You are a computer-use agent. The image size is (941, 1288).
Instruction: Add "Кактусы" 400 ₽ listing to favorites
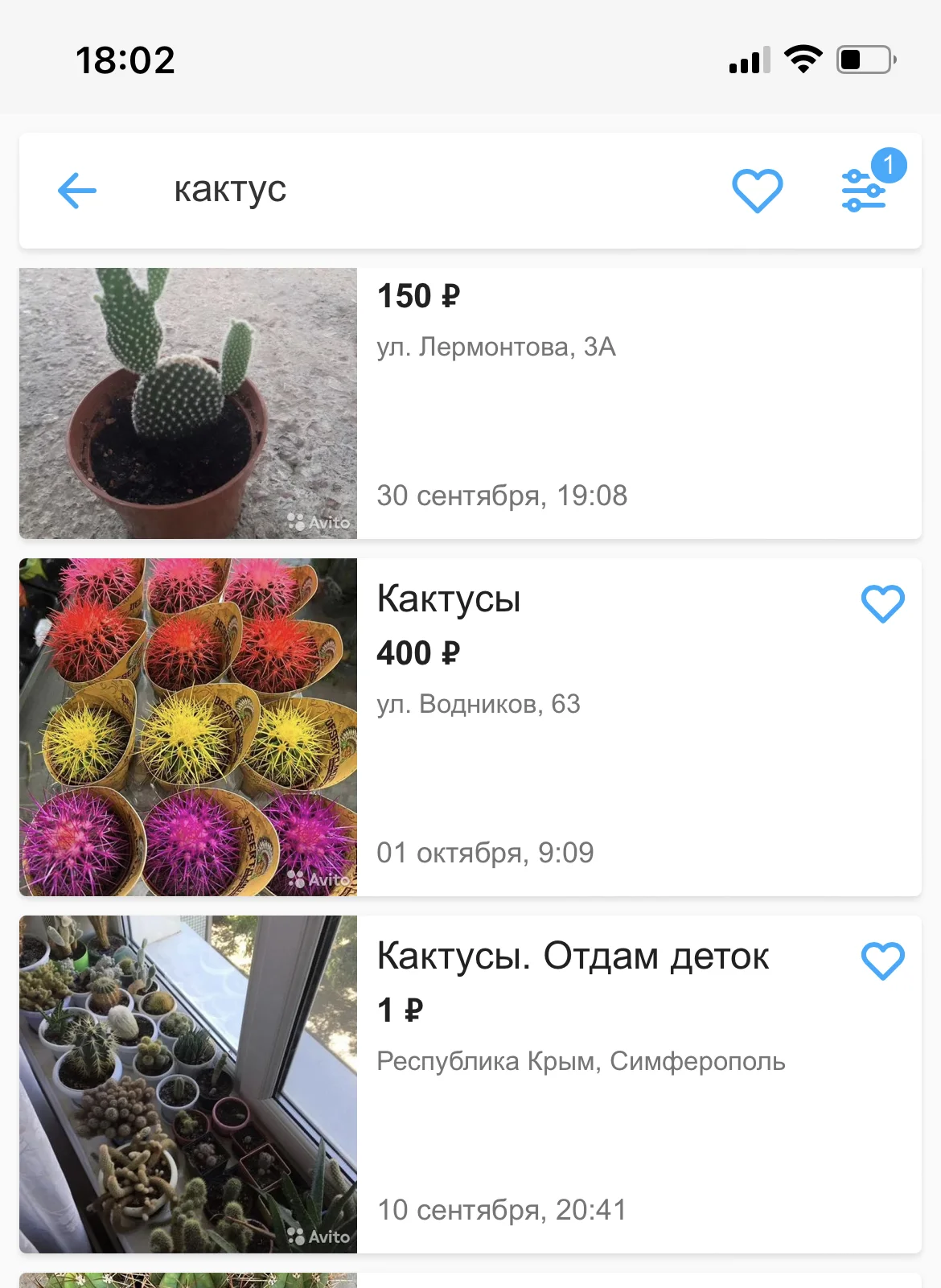[882, 603]
